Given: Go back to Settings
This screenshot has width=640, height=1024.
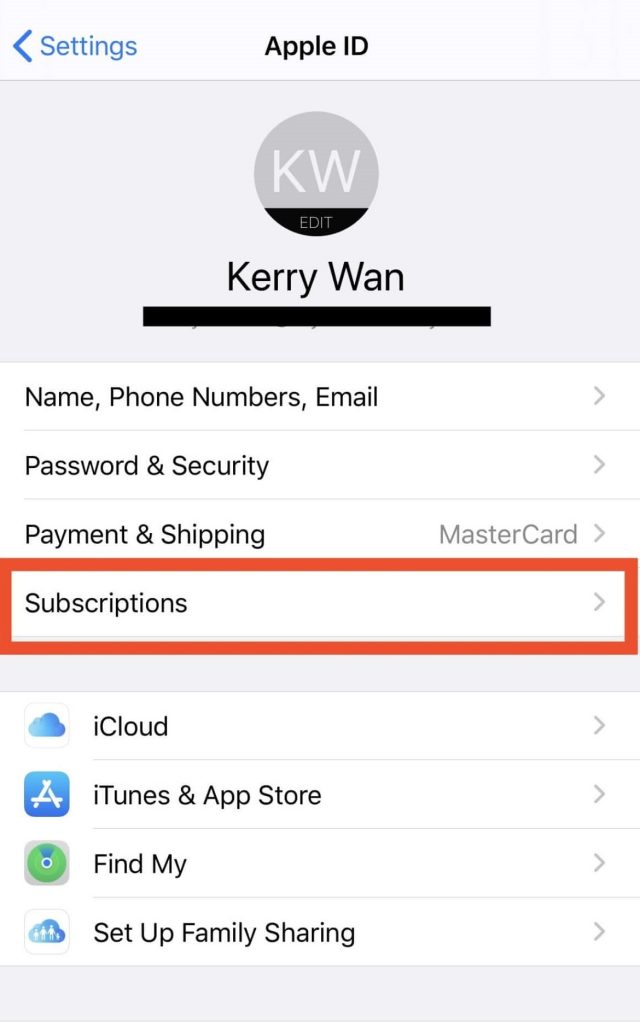Looking at the screenshot, I should click(x=75, y=46).
